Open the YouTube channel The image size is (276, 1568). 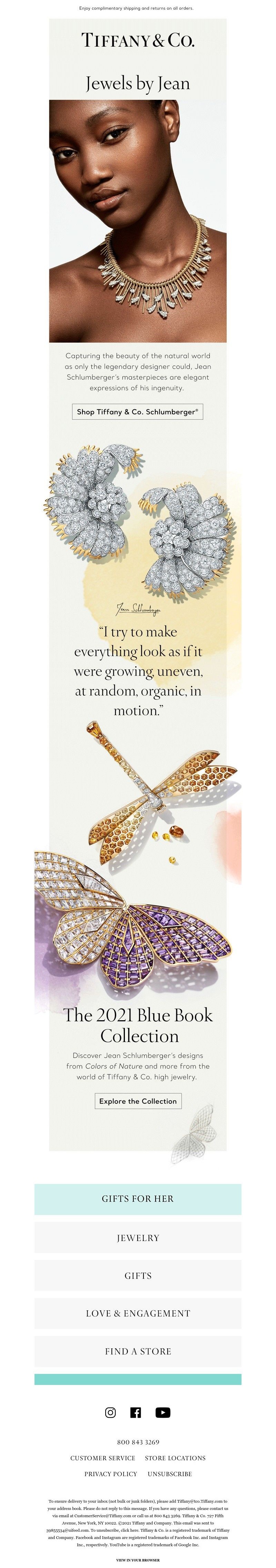(x=162, y=1412)
